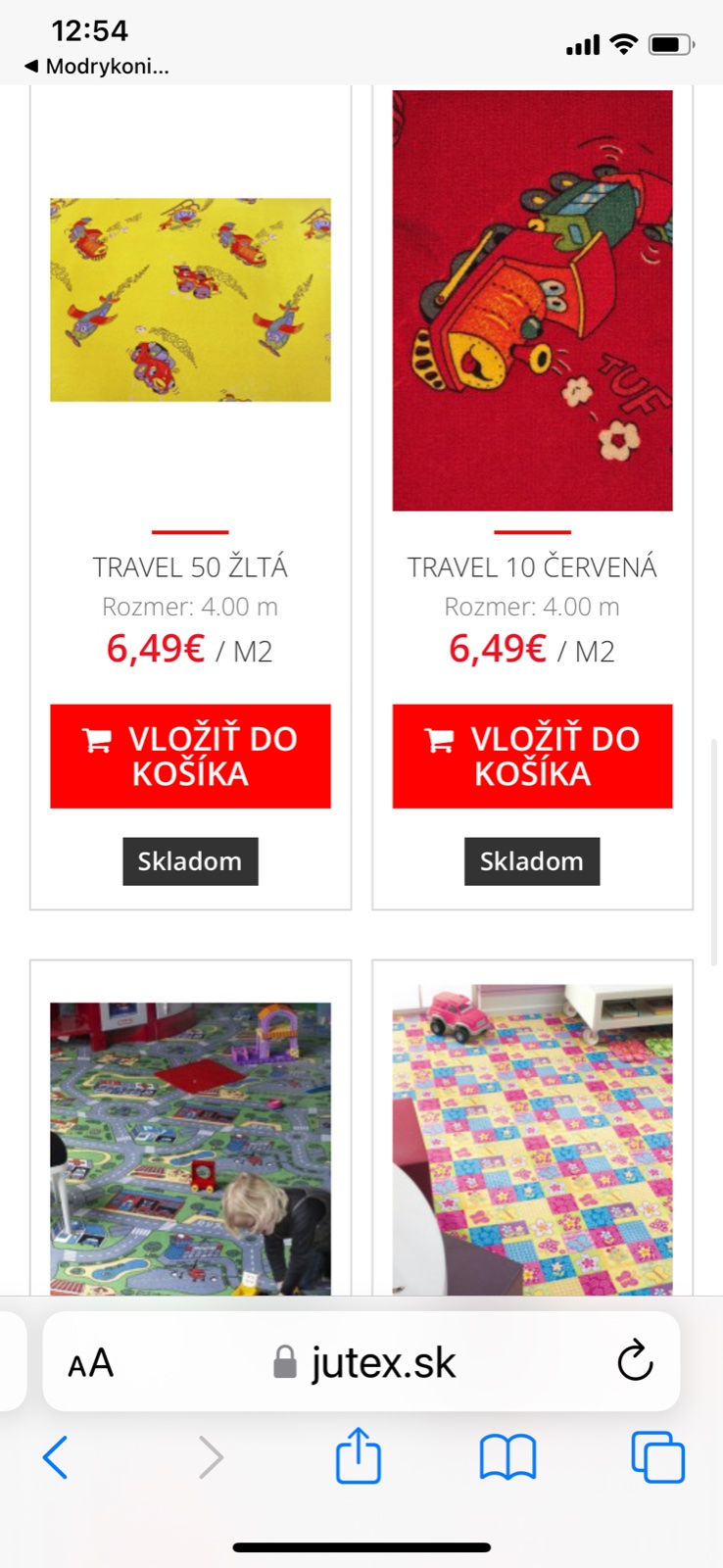Share this page
The height and width of the screenshot is (1568, 723).
[x=358, y=1455]
